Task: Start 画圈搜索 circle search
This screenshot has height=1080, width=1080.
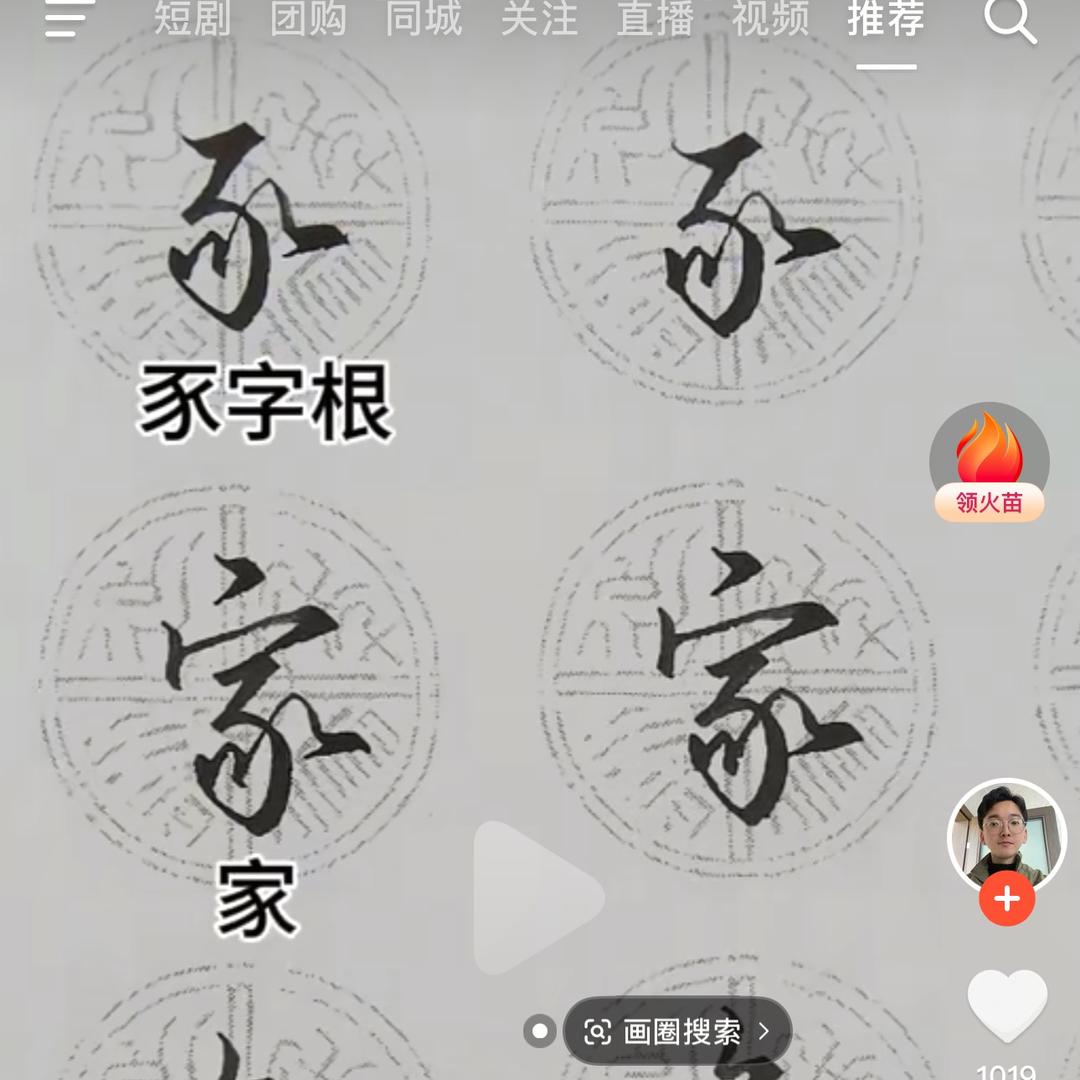Action: click(x=677, y=1031)
